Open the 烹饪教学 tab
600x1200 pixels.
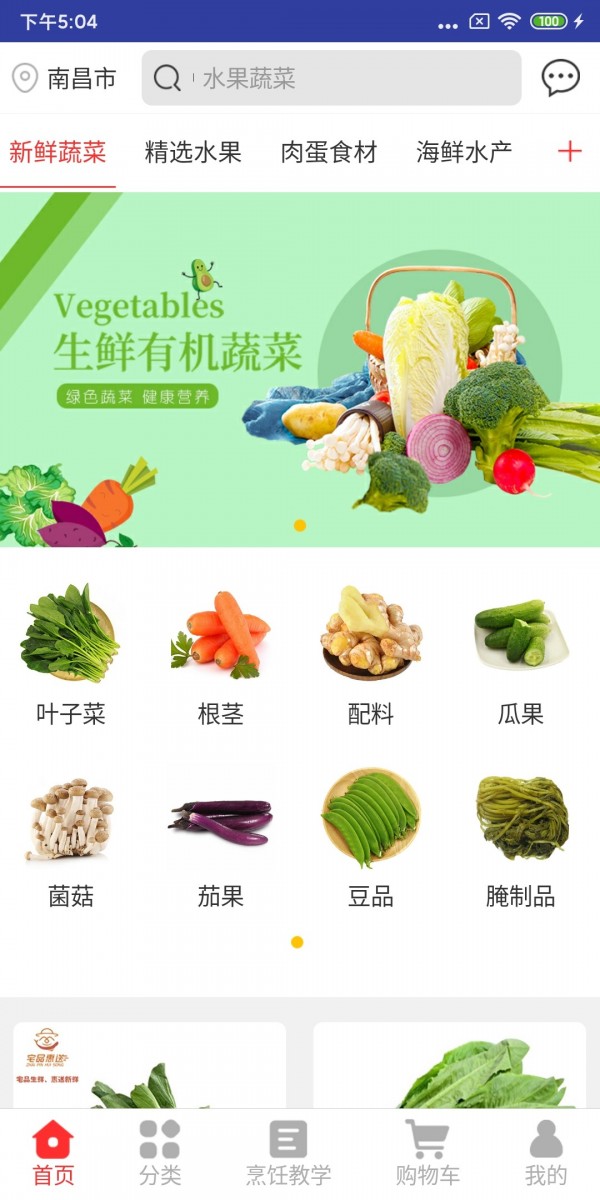pyautogui.click(x=288, y=1153)
